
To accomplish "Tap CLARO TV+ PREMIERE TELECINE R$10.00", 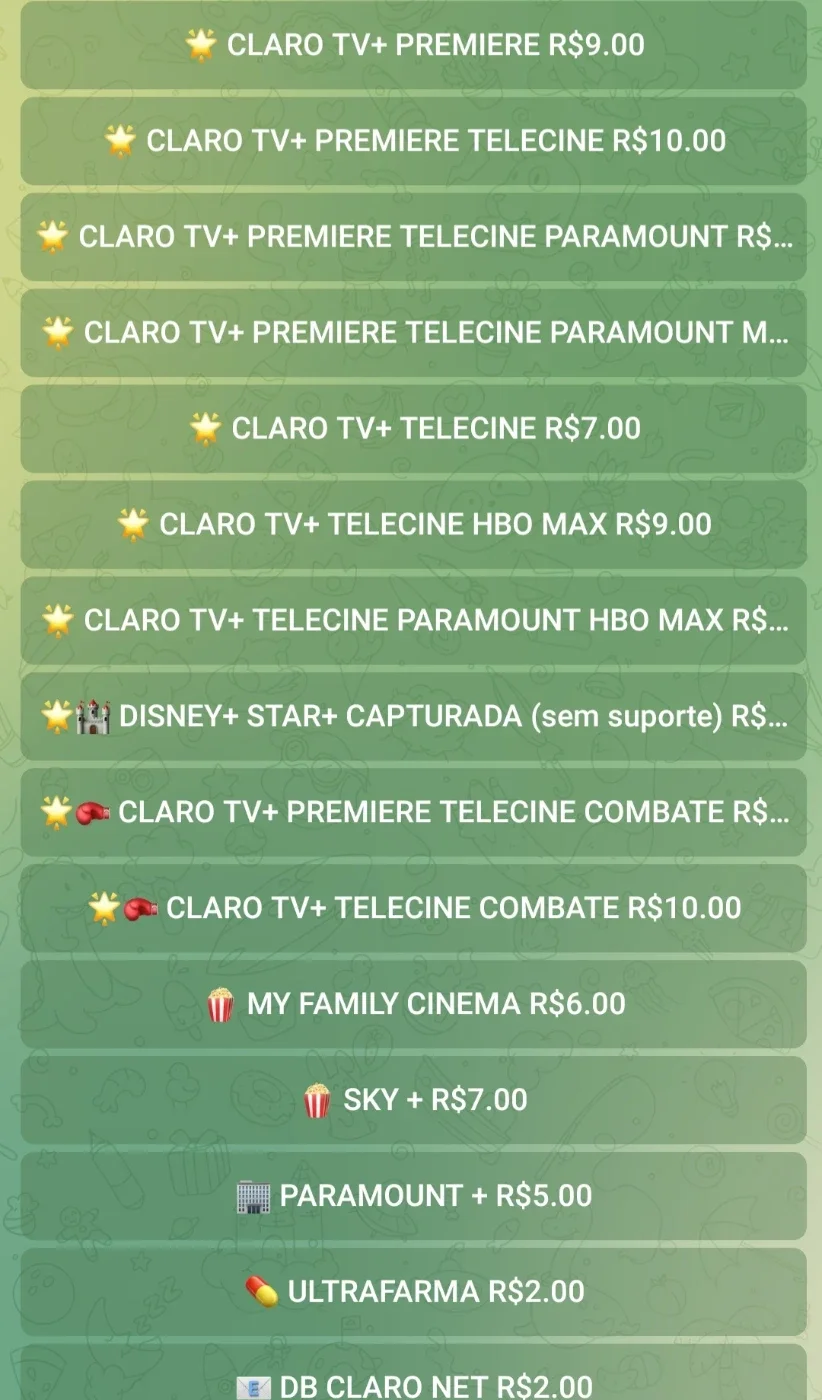I will point(413,141).
